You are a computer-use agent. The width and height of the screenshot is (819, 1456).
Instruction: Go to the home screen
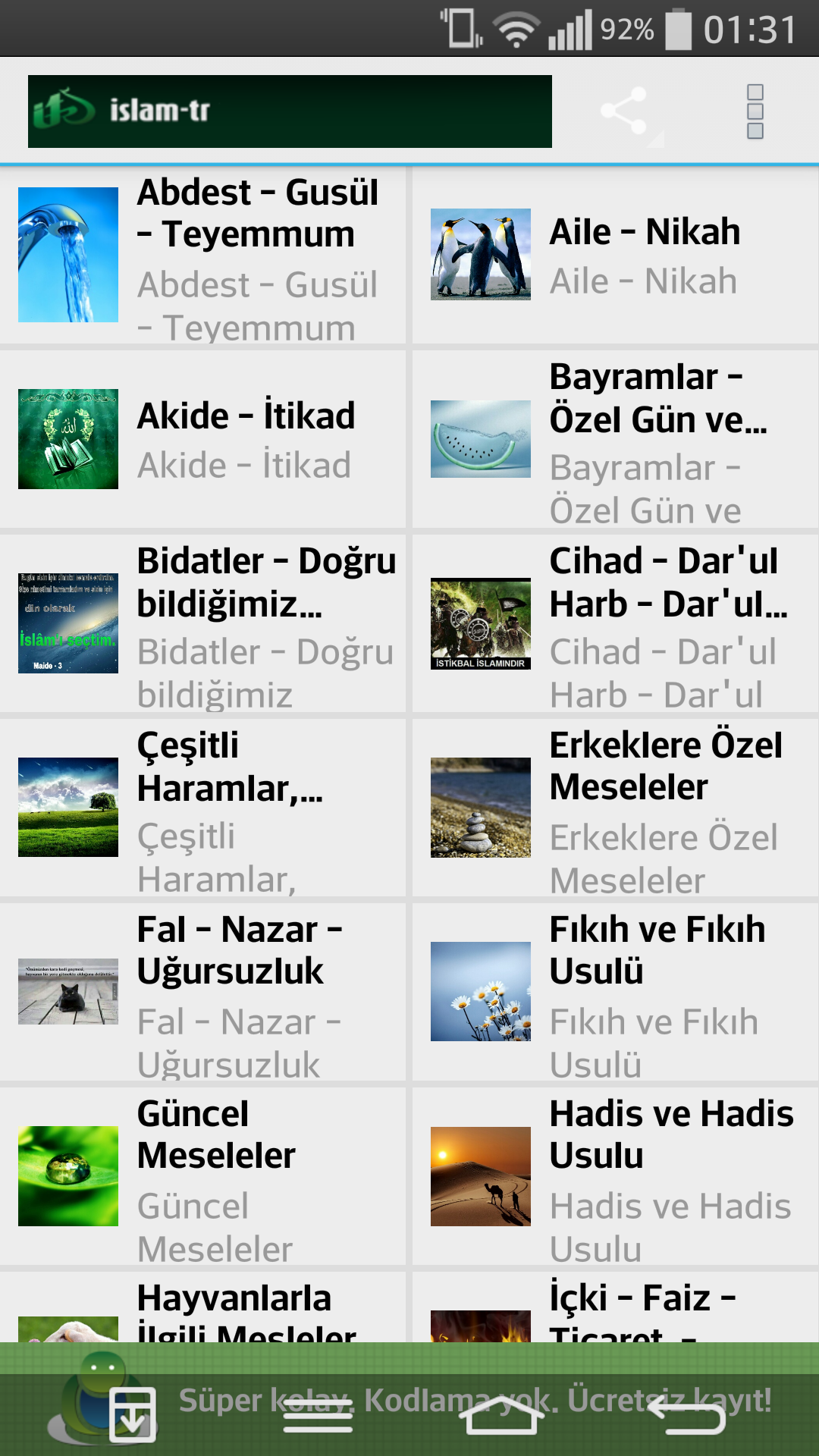pyautogui.click(x=502, y=1417)
